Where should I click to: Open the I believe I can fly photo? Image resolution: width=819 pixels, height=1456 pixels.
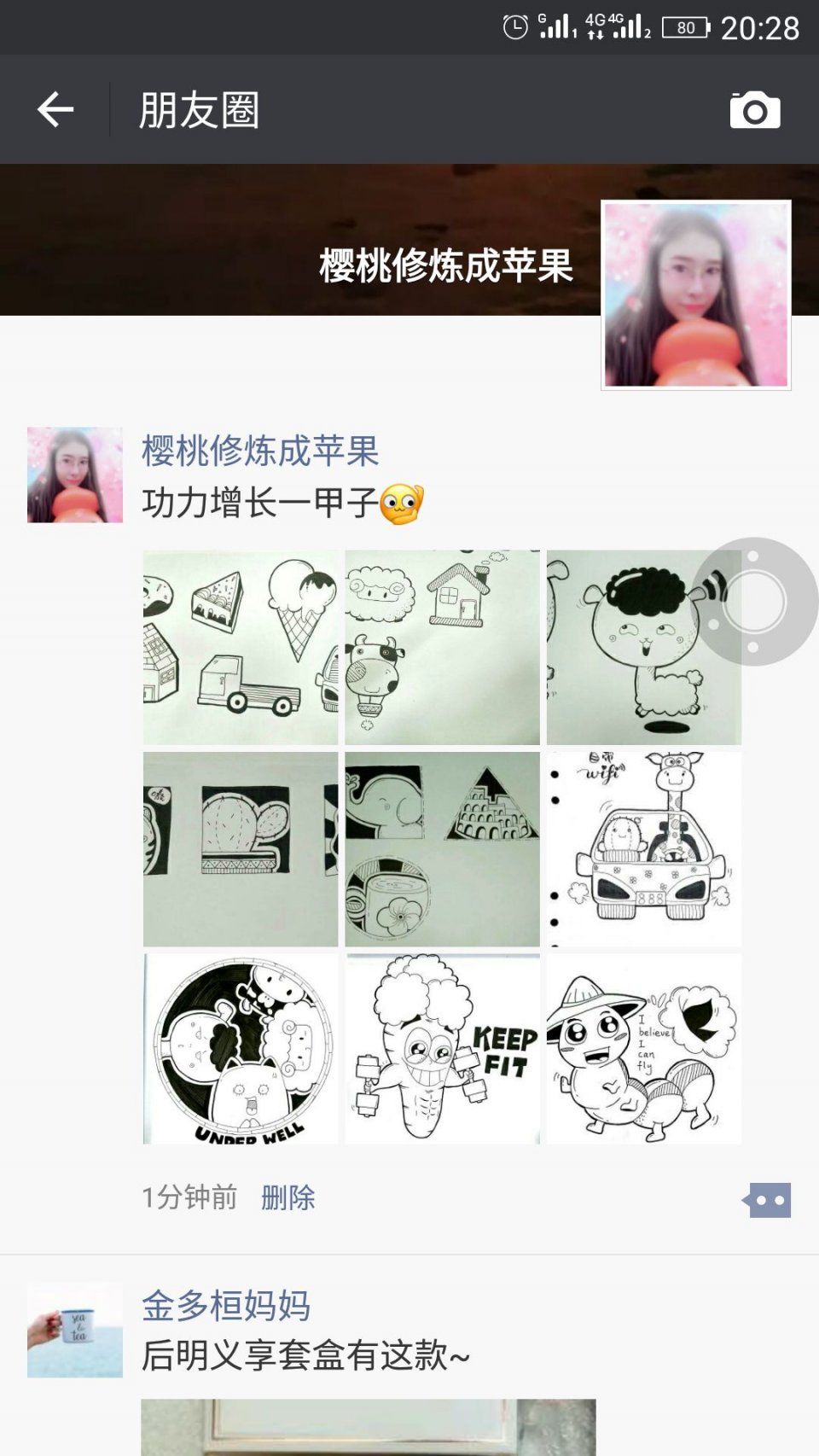644,1049
